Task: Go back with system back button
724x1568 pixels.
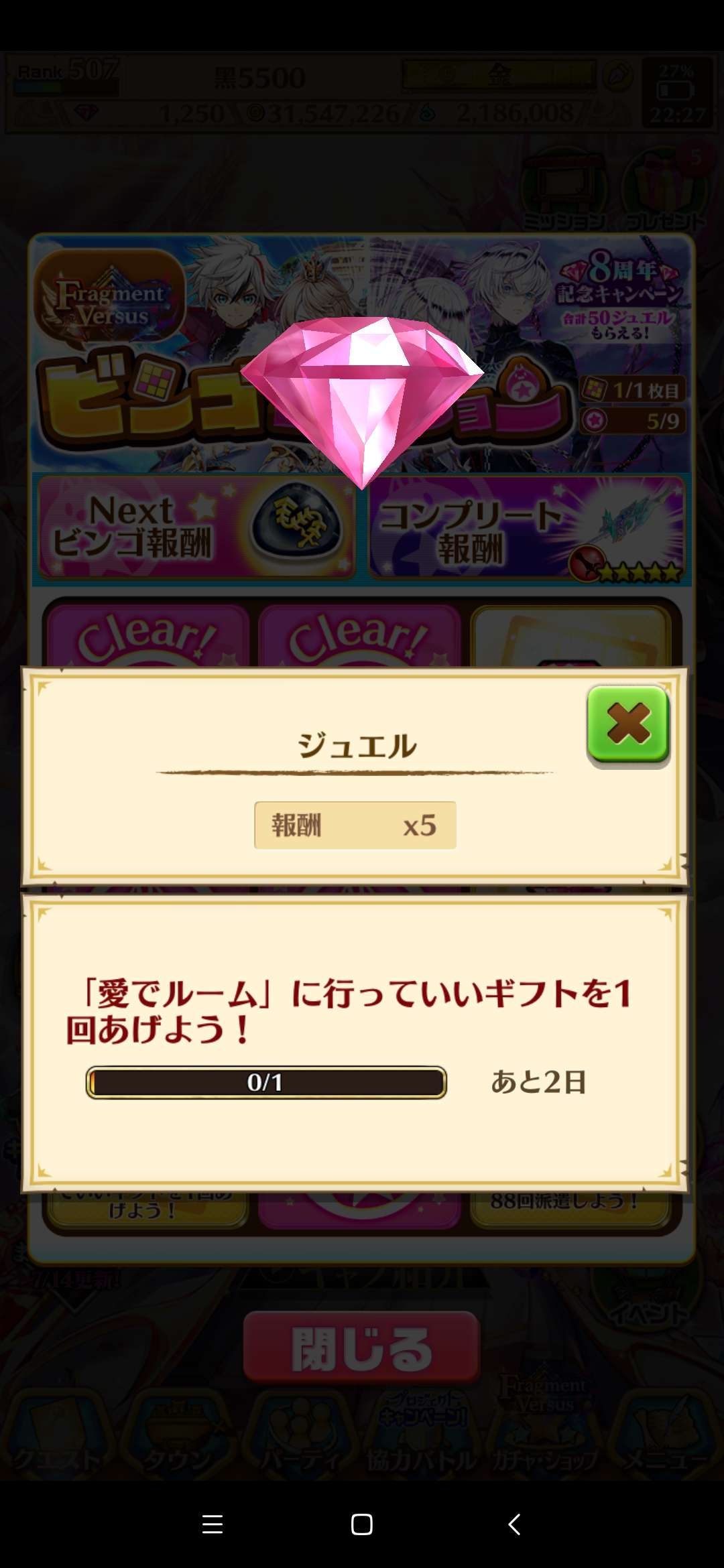Action: 514,1524
